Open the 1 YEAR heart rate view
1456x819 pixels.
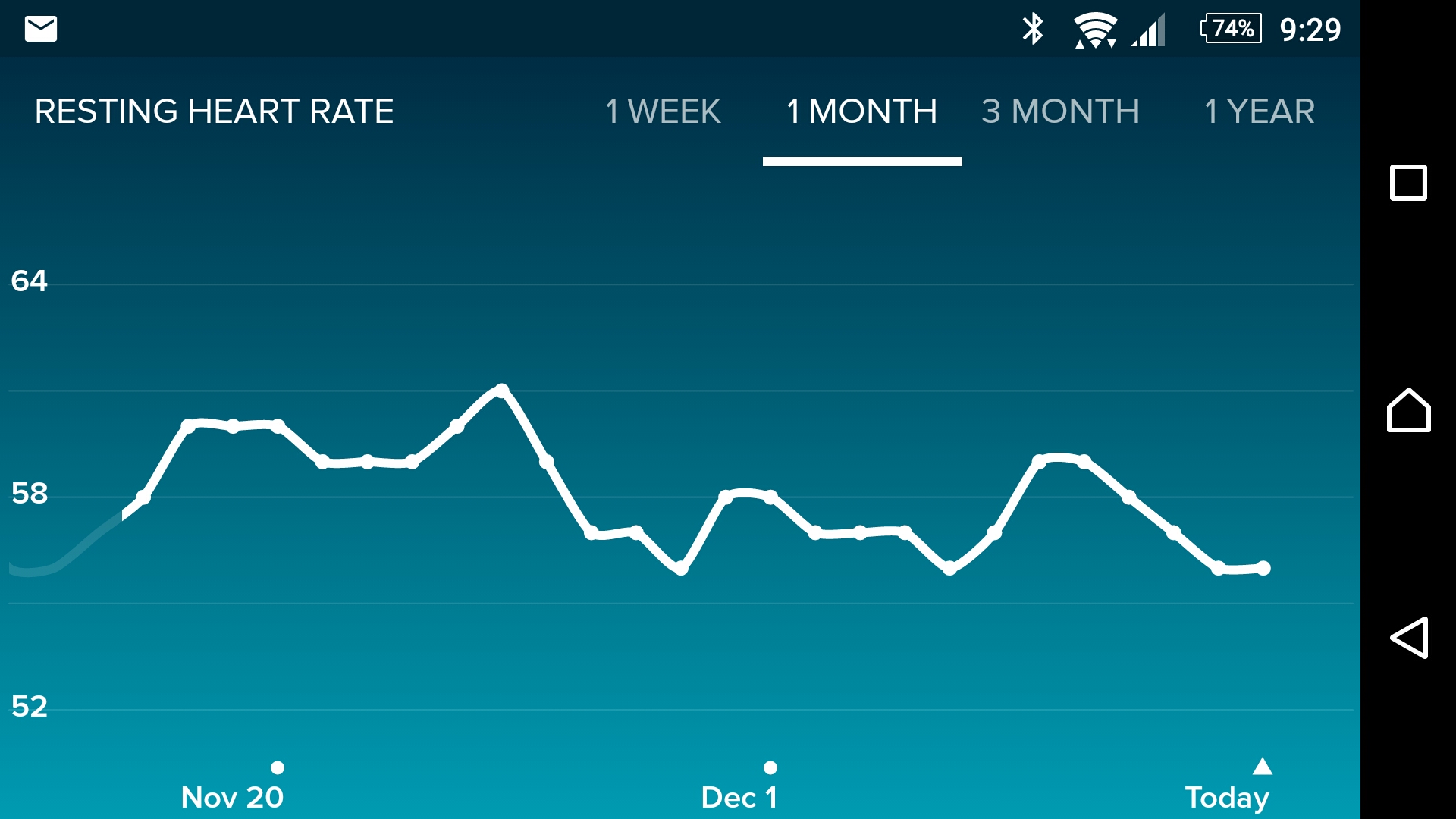point(1259,111)
